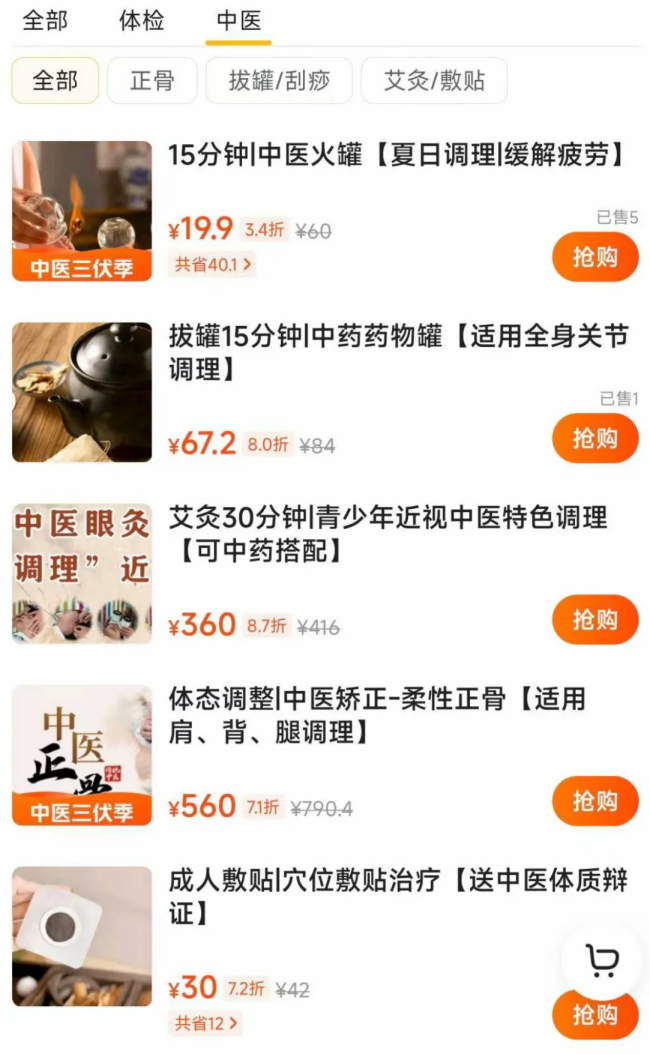Tap 抢购 for 成人敷贴 deal

[x=595, y=1016]
